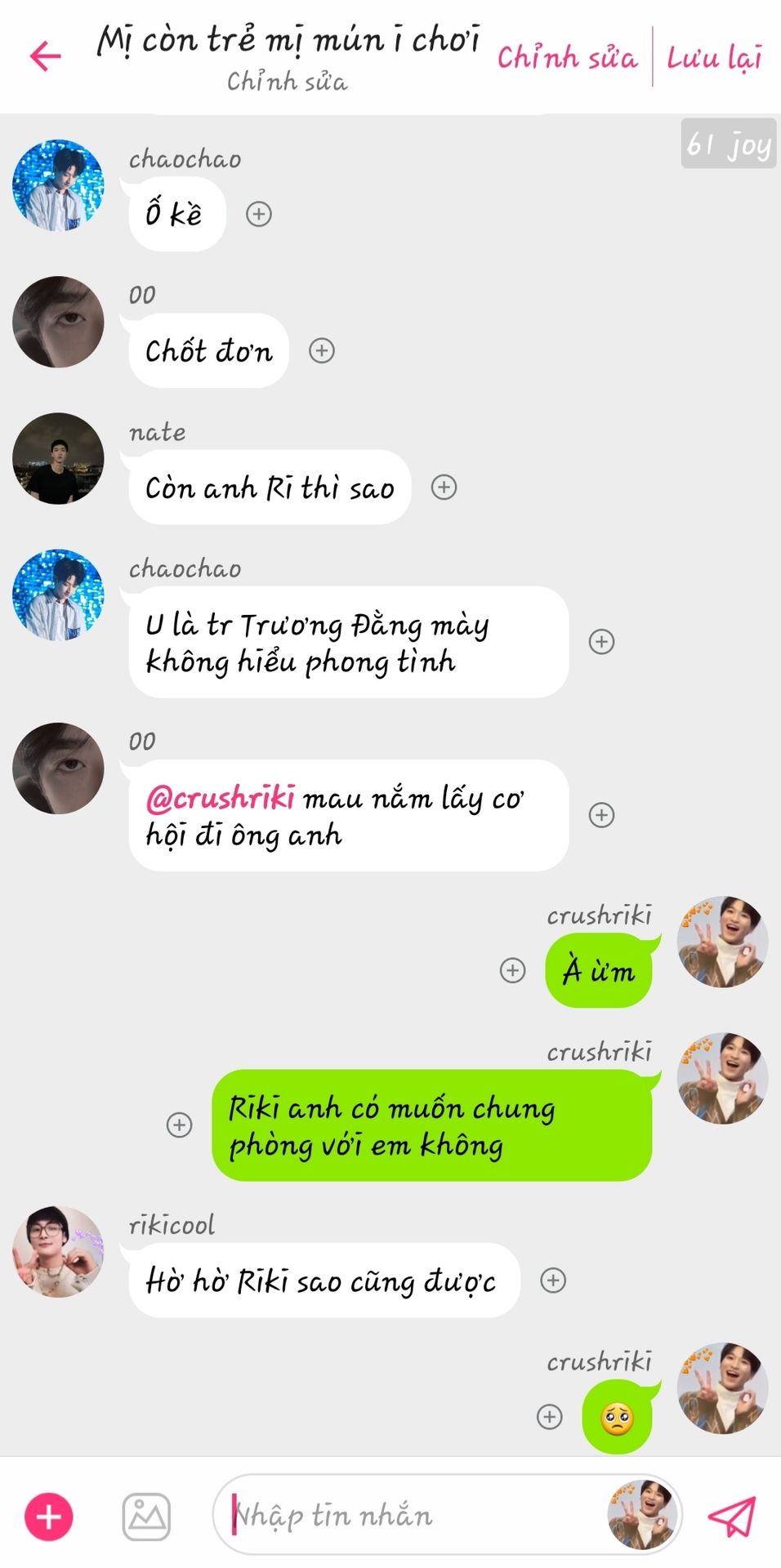Image resolution: width=781 pixels, height=1568 pixels.
Task: Edit the chat title via gray 'Chỉnh sửa'
Action: 287,82
